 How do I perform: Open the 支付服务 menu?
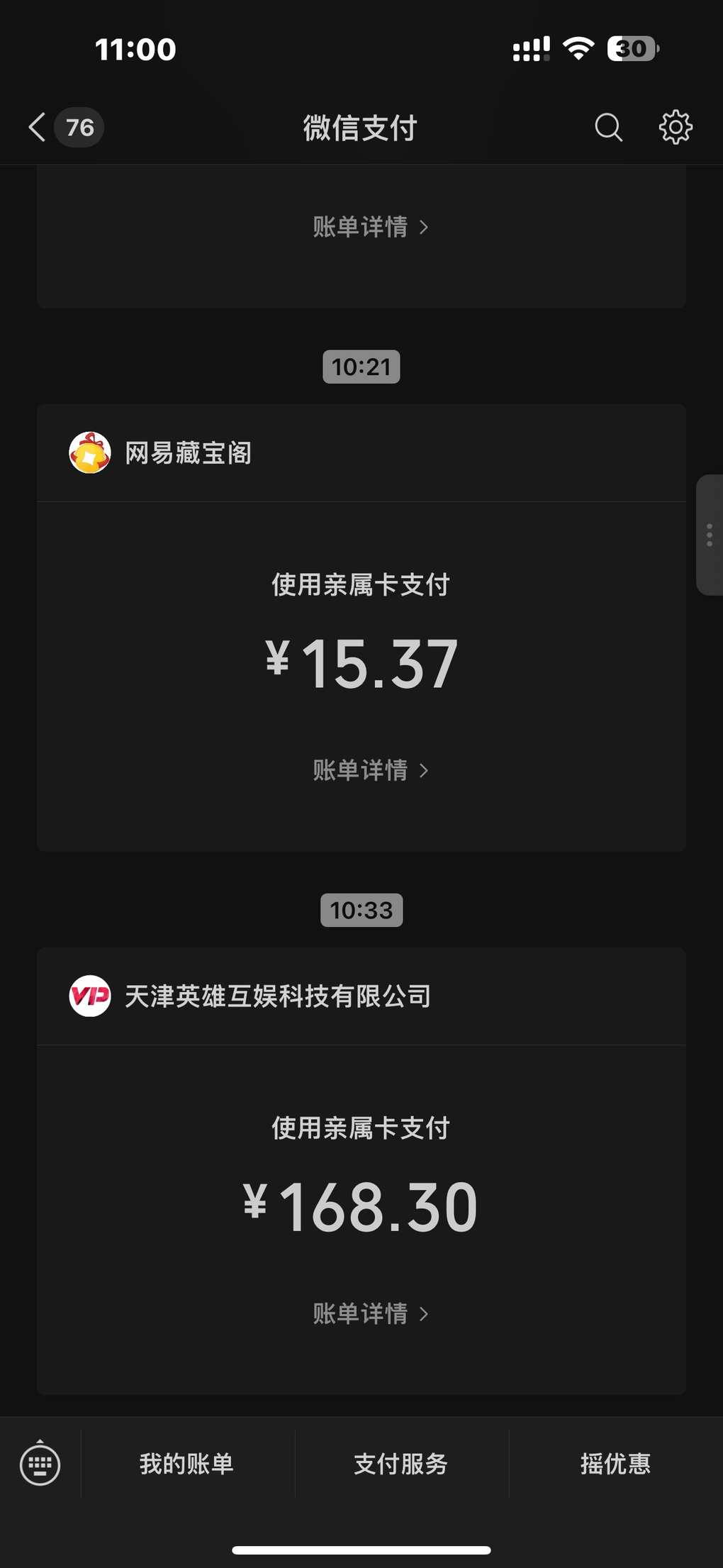400,1464
